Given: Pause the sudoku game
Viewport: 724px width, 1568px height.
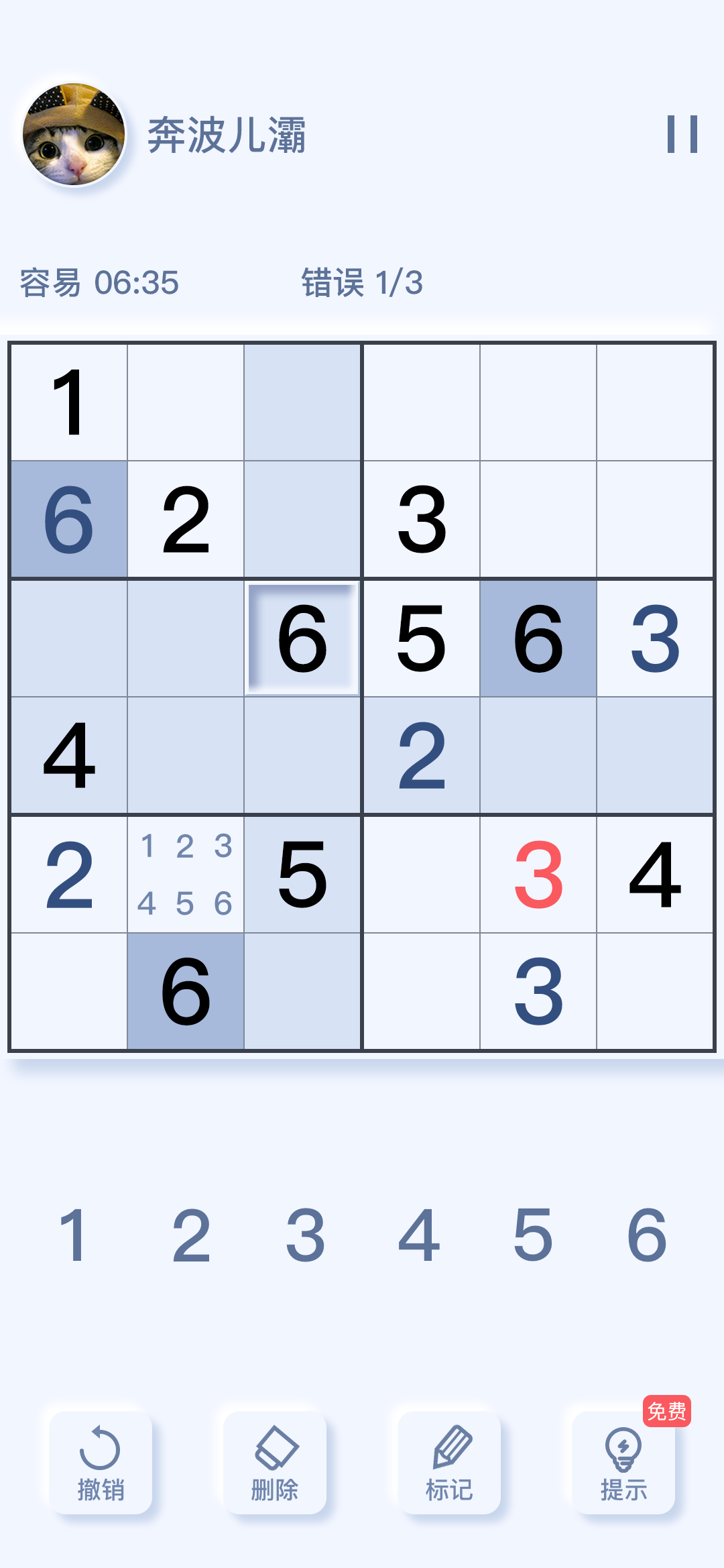Looking at the screenshot, I should (x=682, y=134).
